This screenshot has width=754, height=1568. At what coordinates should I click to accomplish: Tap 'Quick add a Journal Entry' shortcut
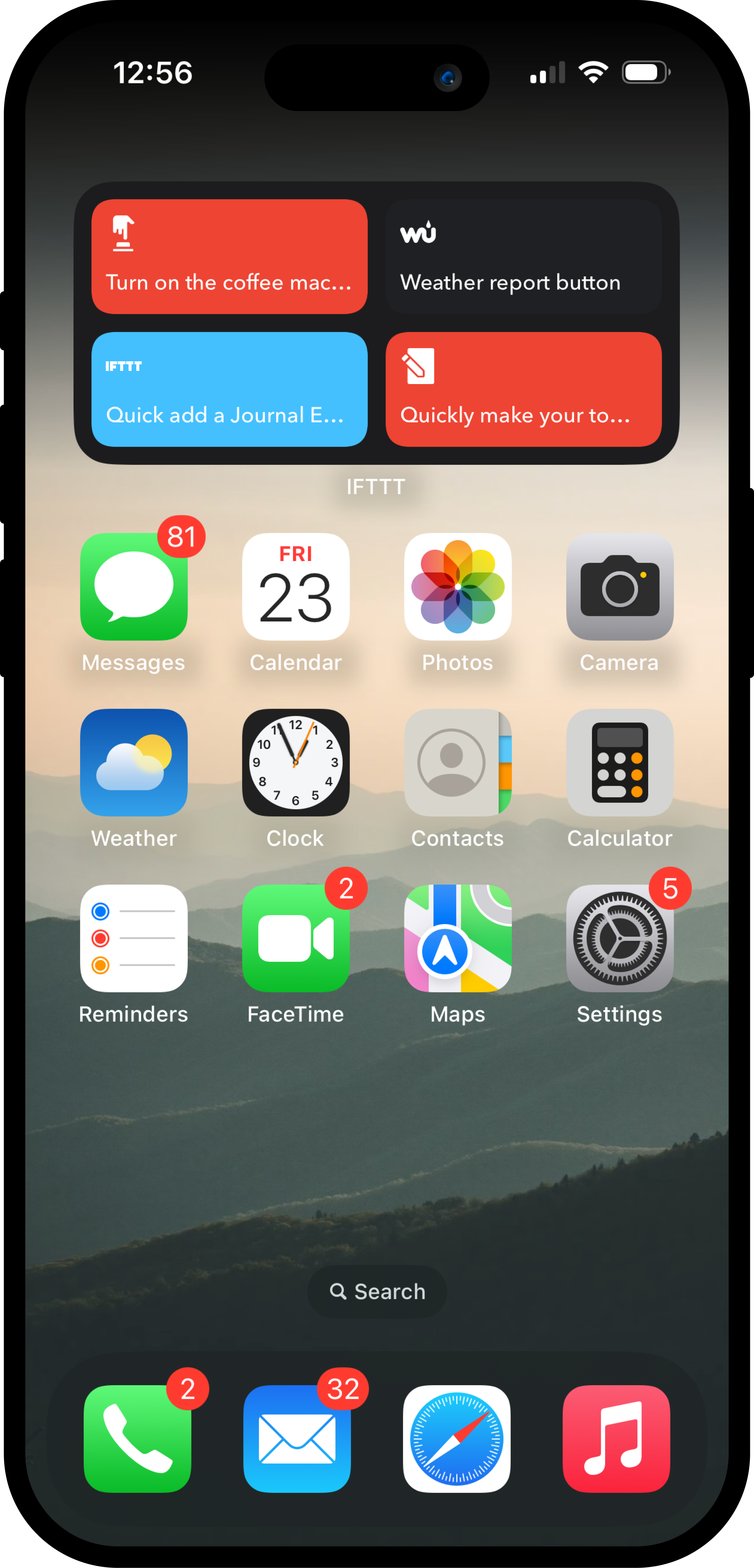(229, 389)
